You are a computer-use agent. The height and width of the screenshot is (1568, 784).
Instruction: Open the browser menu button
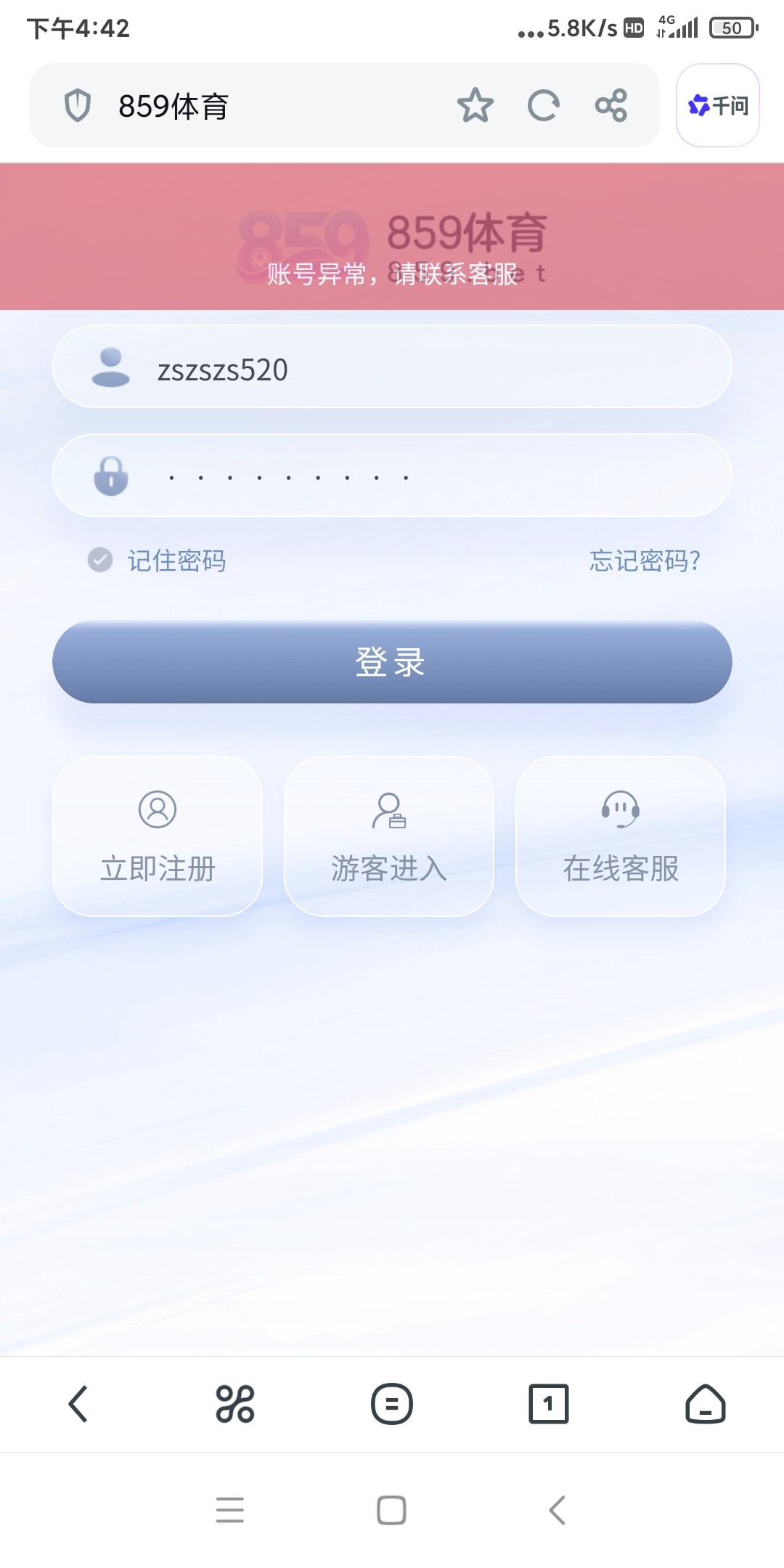click(392, 1404)
